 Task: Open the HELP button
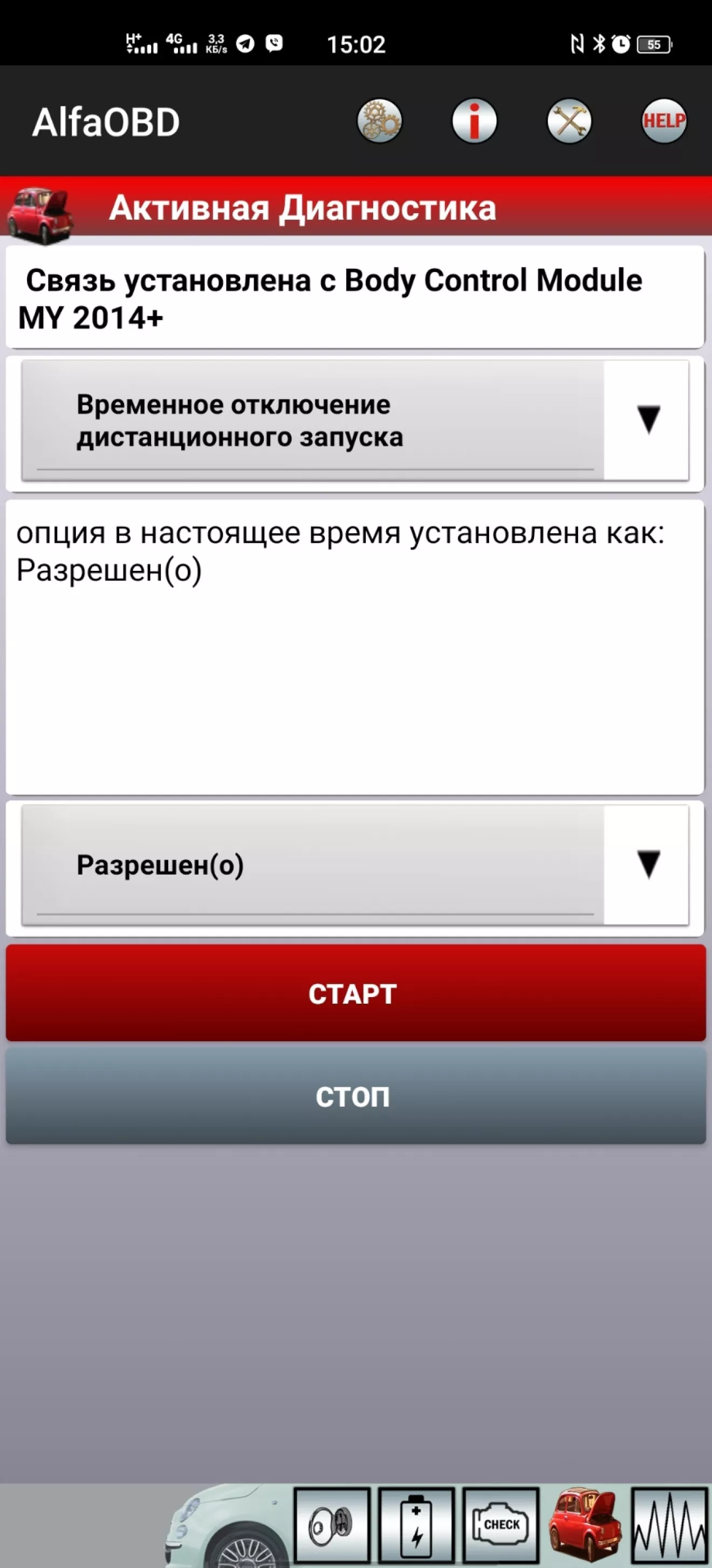point(664,121)
